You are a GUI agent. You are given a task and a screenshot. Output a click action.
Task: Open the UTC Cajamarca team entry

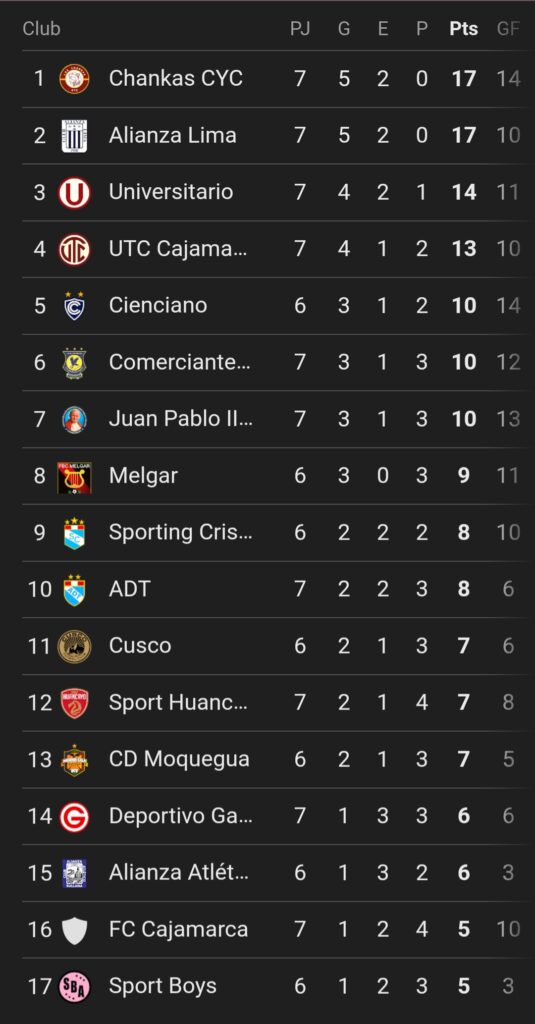point(272,249)
